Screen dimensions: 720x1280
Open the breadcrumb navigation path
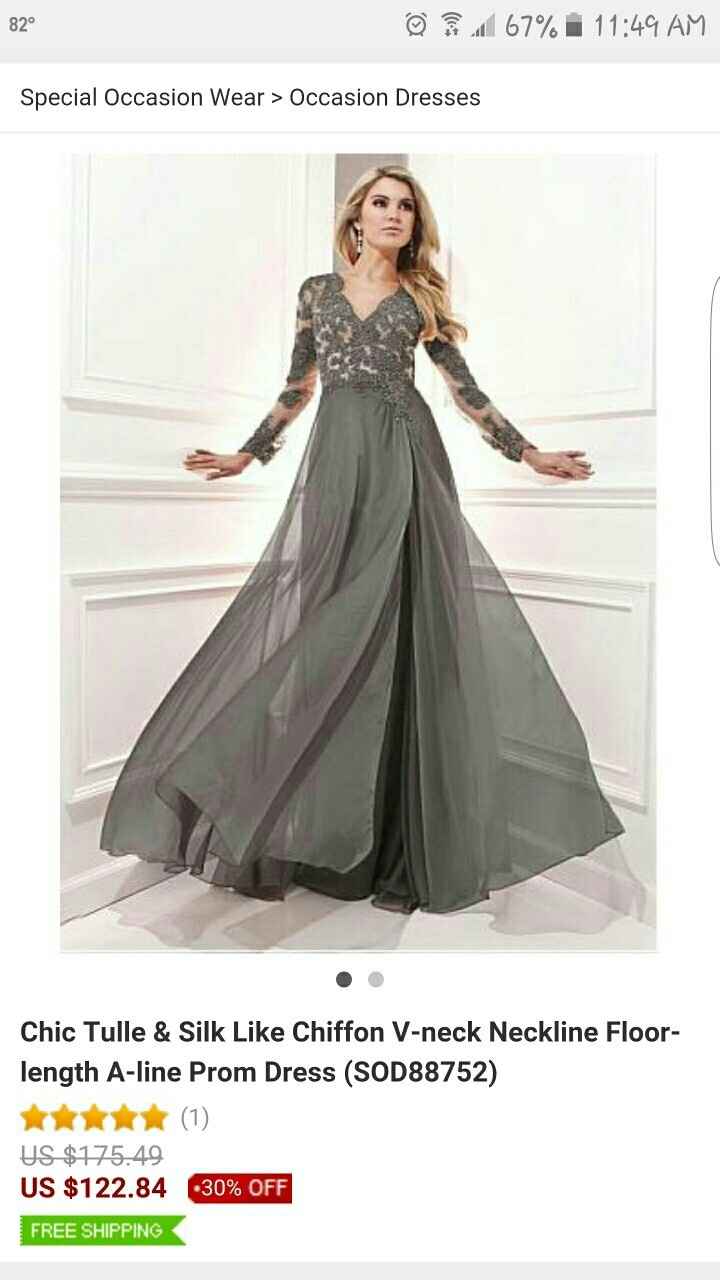tap(250, 97)
